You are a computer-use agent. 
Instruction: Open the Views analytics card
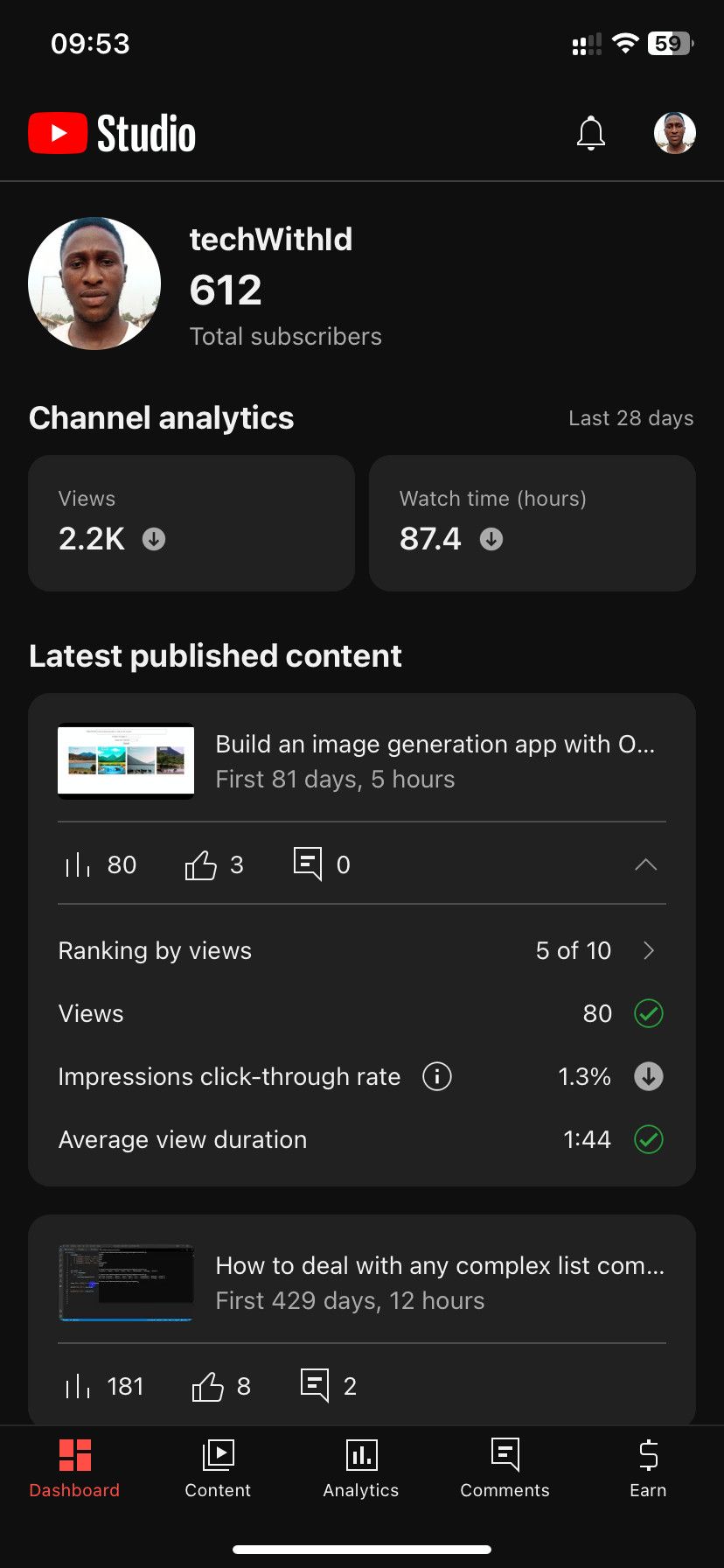coord(191,522)
